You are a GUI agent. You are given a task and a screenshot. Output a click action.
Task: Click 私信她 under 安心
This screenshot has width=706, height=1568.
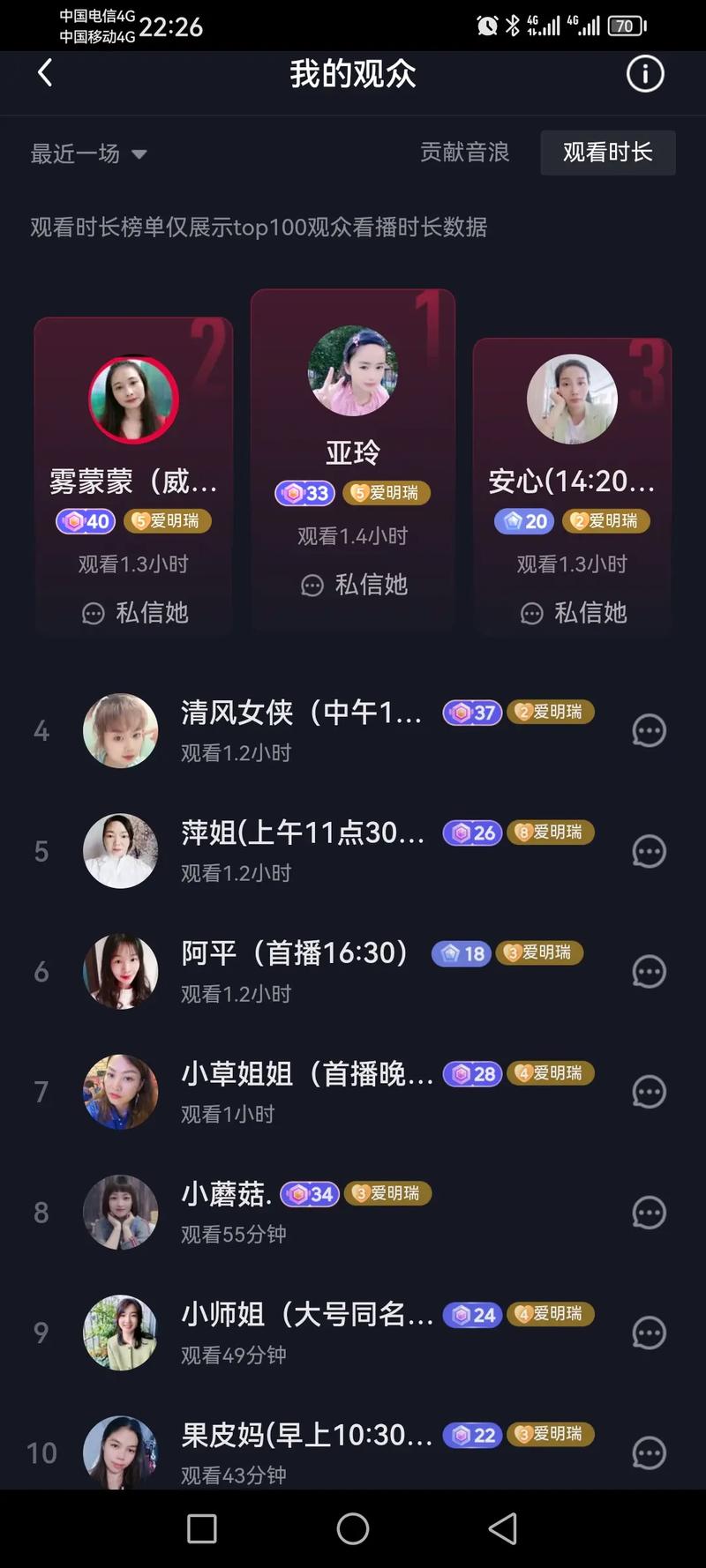pos(572,613)
